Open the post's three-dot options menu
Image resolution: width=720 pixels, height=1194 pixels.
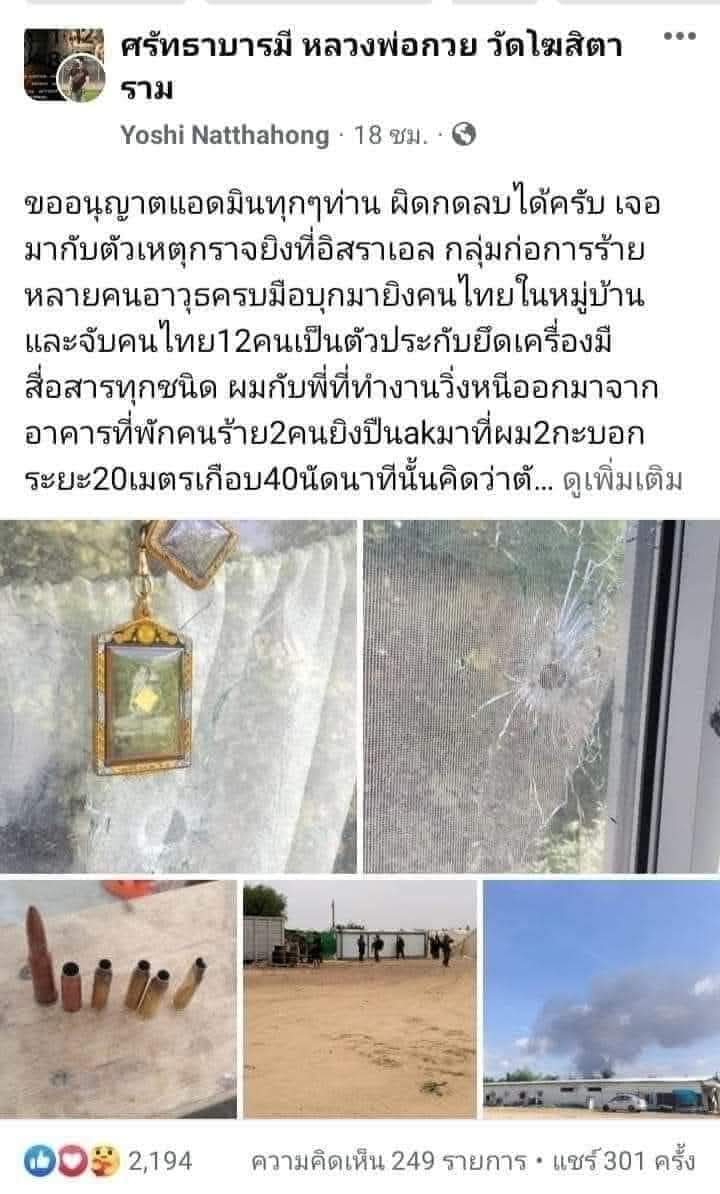[679, 37]
